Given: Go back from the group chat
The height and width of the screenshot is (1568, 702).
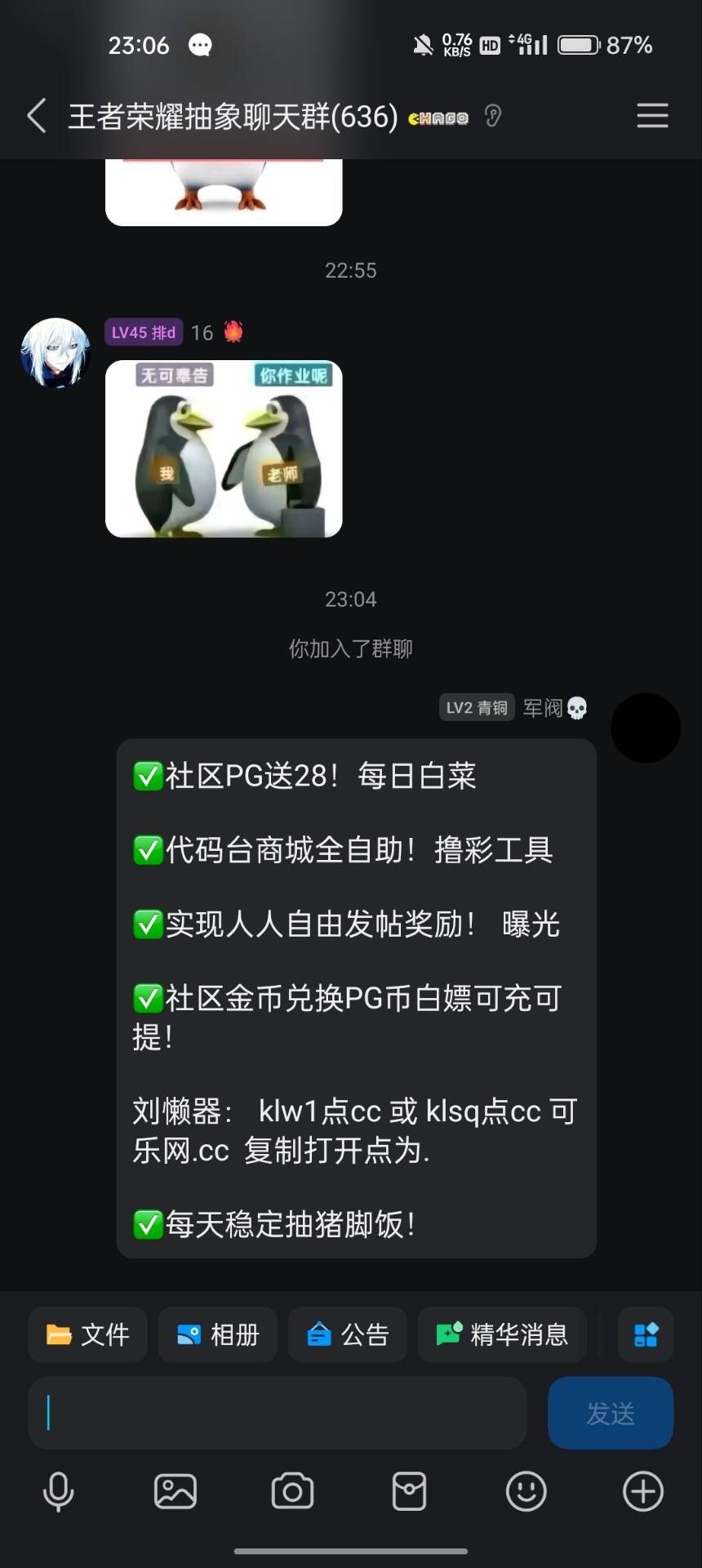Looking at the screenshot, I should pos(36,116).
